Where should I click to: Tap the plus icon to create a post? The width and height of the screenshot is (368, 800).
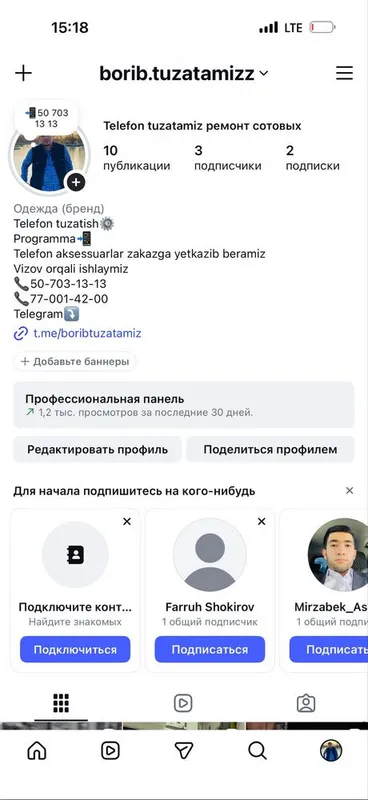pos(23,73)
